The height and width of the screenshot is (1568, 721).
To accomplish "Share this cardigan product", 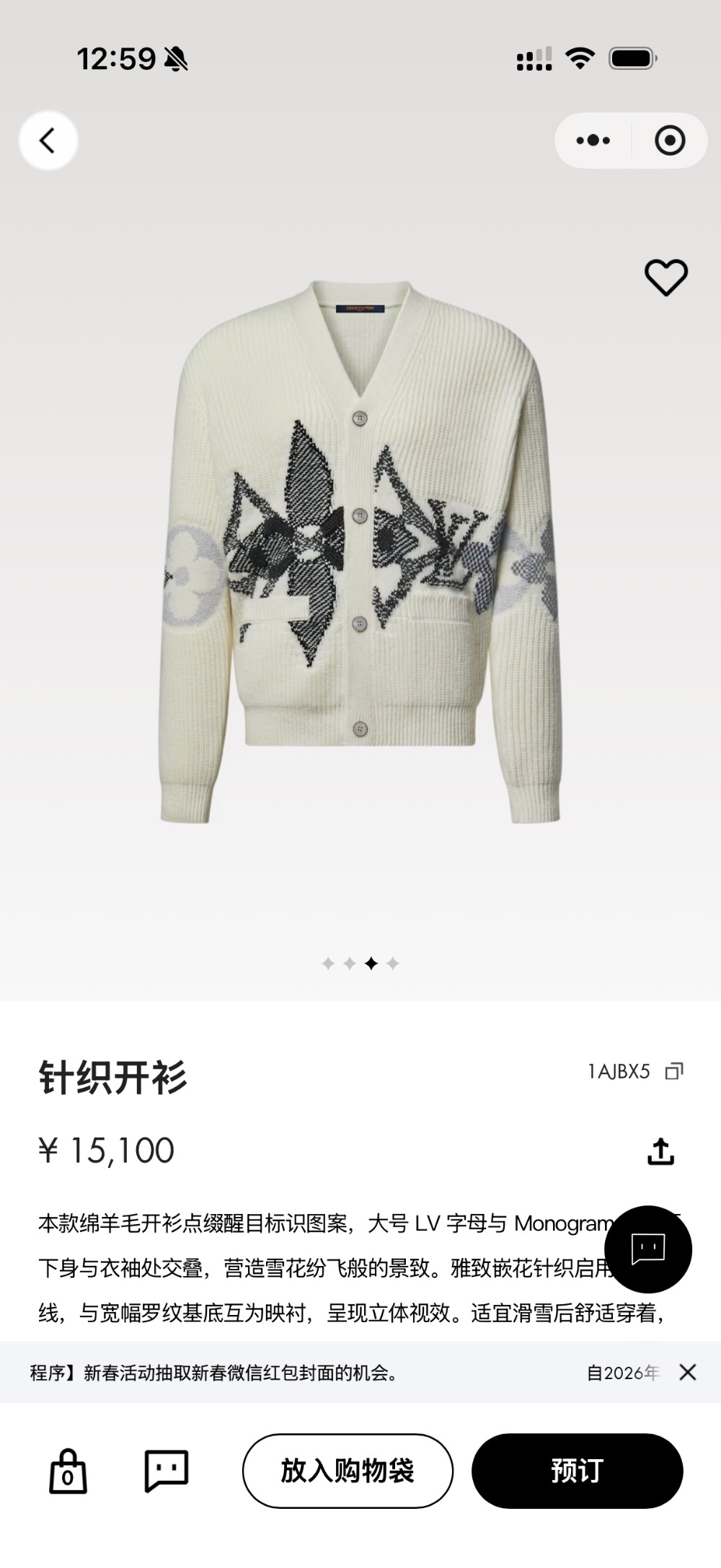I will click(x=660, y=1151).
